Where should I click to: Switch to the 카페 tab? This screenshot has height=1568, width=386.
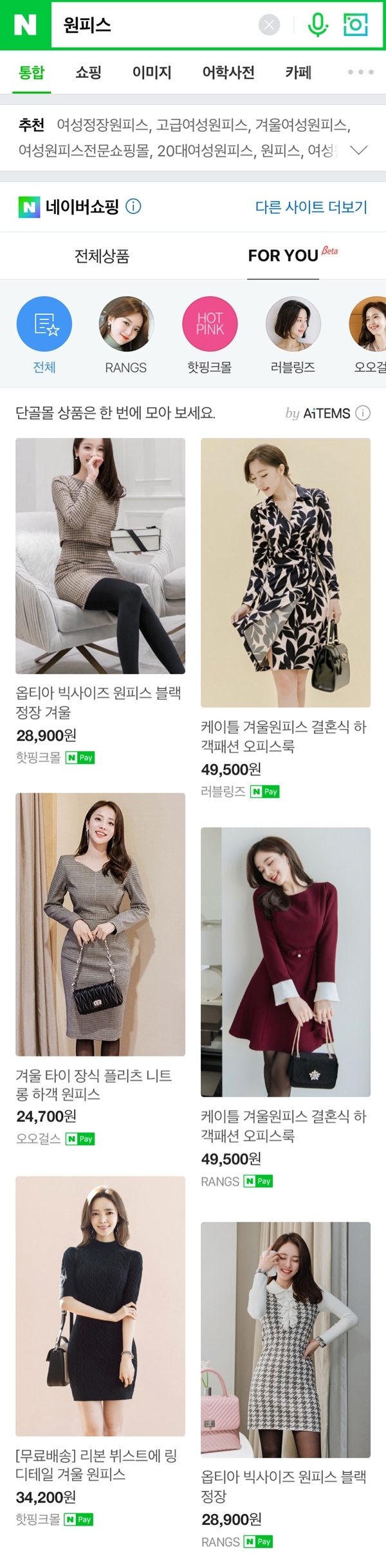pyautogui.click(x=298, y=72)
